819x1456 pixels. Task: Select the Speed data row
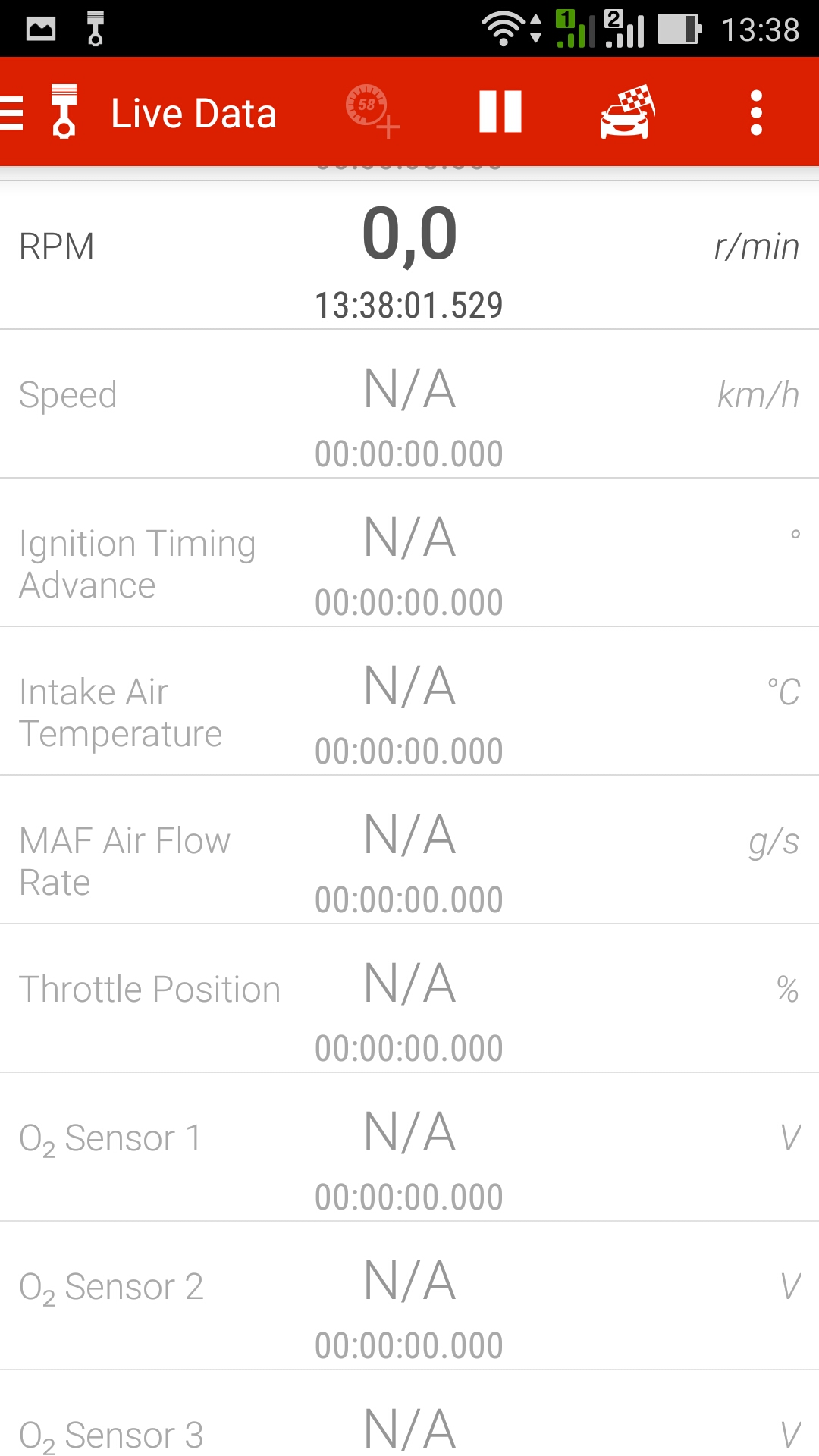[x=409, y=404]
